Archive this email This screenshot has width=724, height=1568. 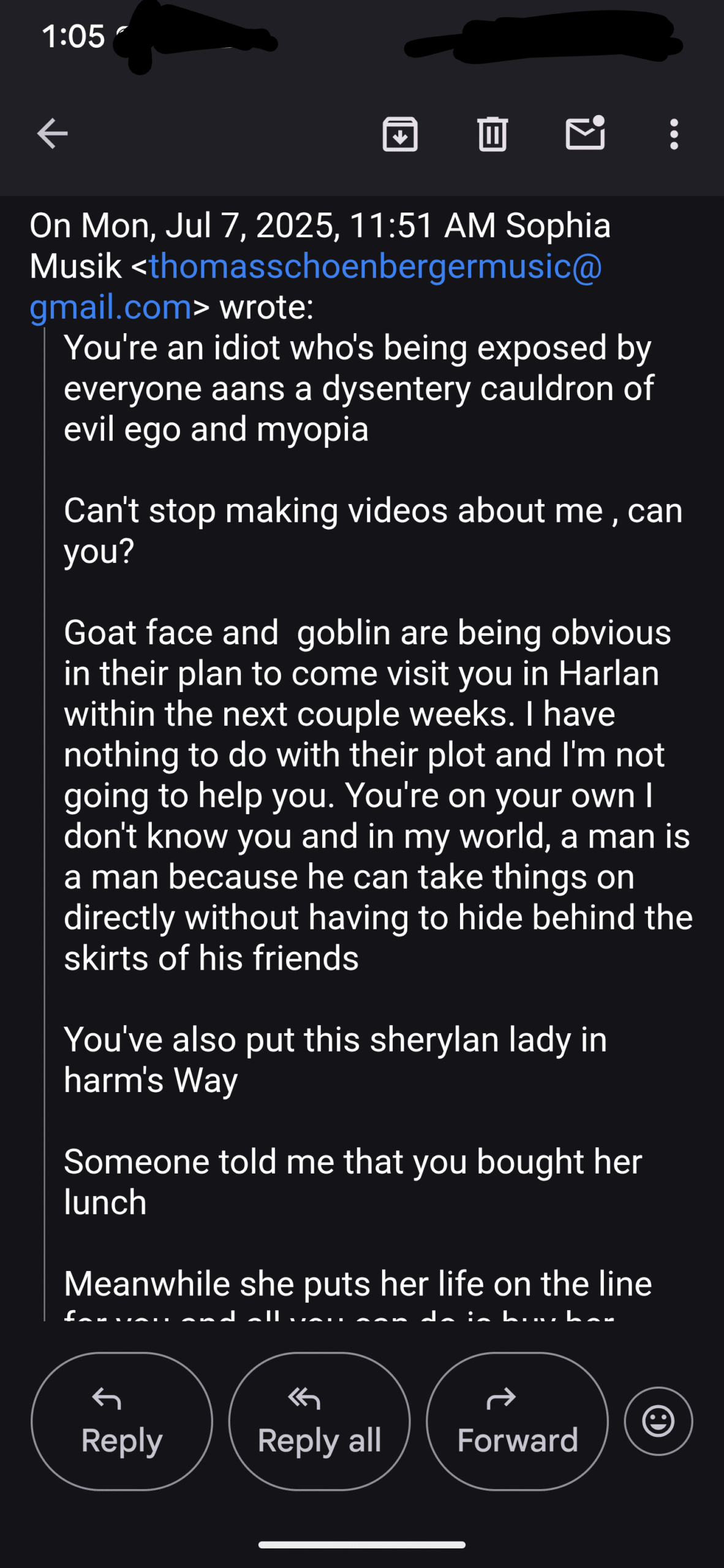point(400,134)
